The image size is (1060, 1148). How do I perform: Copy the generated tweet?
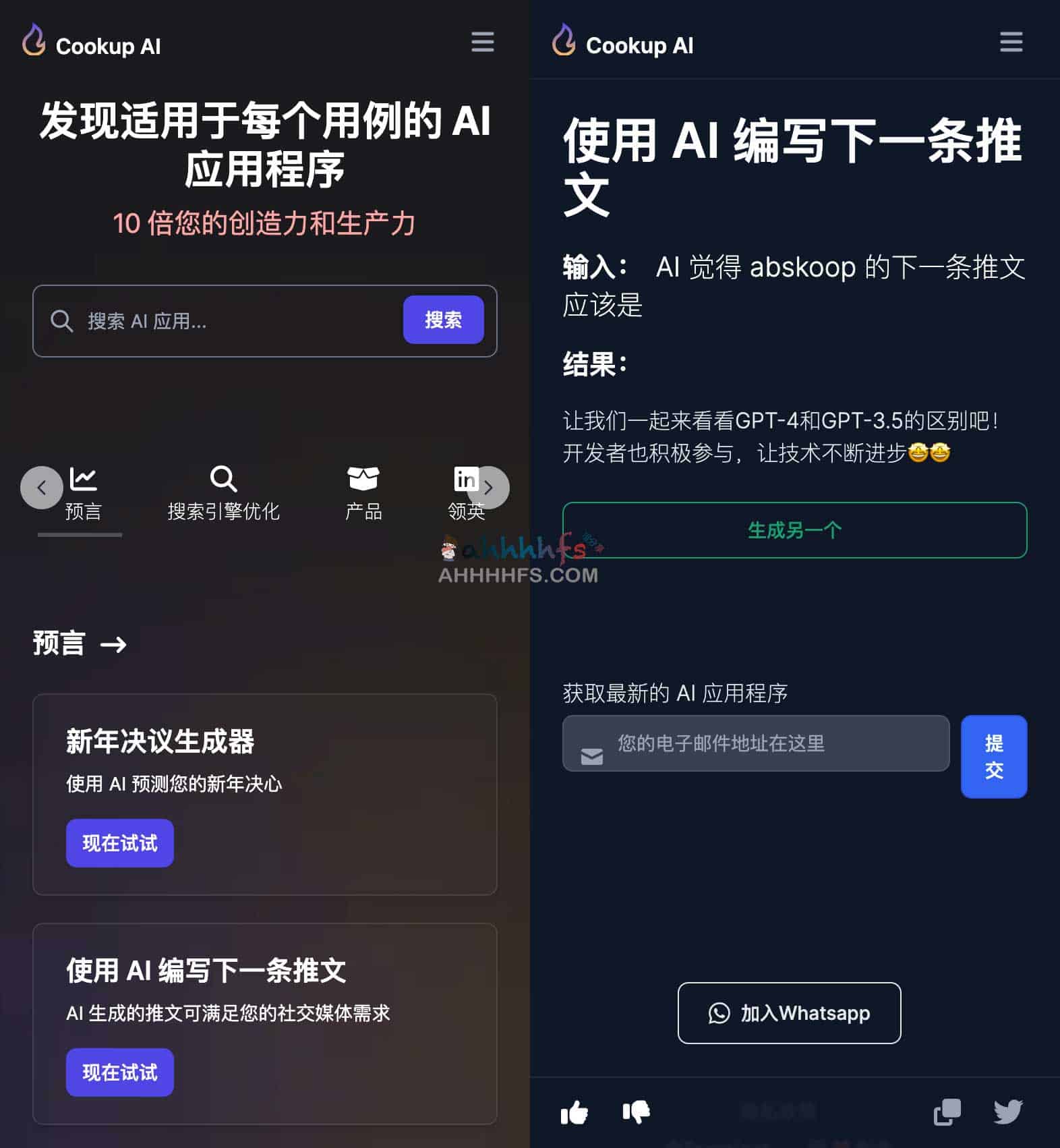click(947, 1112)
